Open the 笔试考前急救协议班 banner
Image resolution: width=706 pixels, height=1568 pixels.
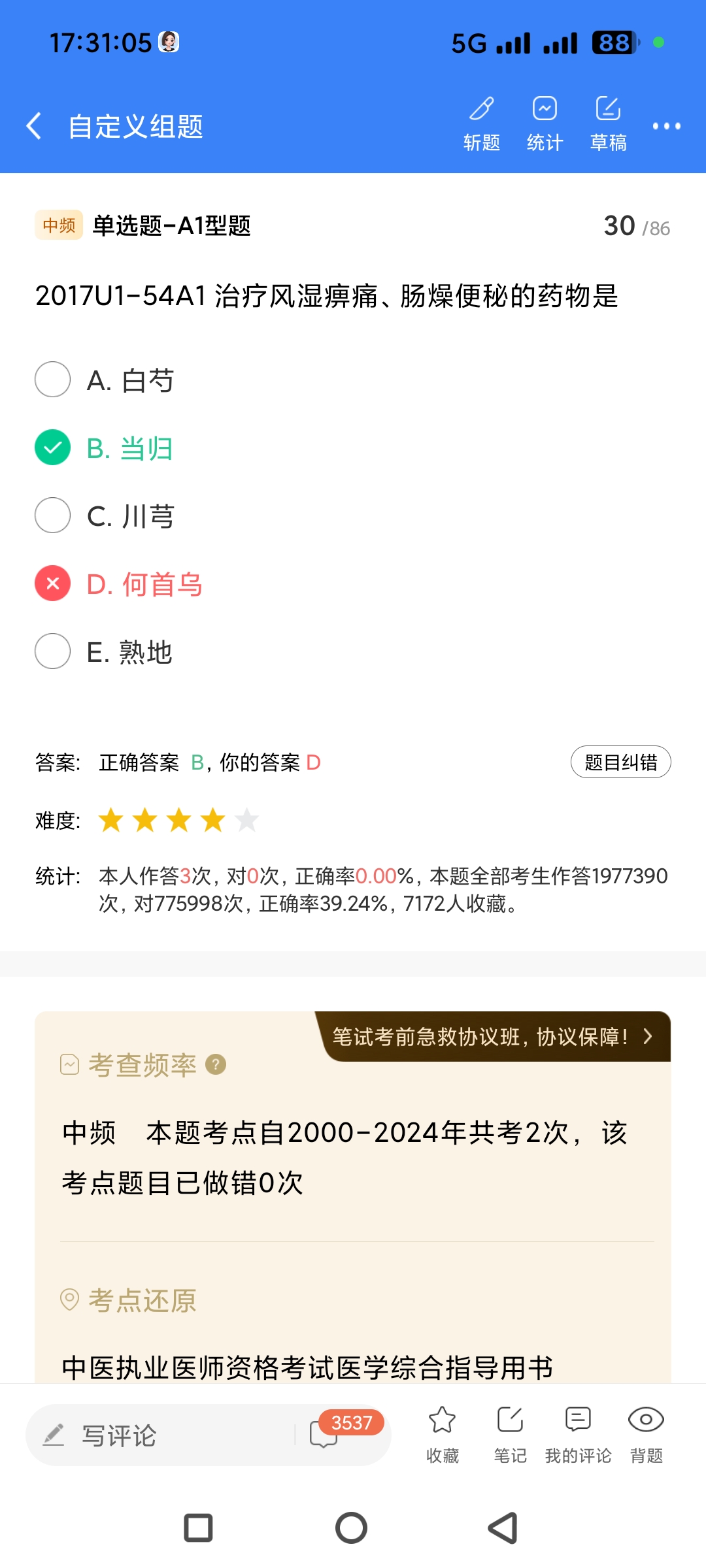[493, 1037]
